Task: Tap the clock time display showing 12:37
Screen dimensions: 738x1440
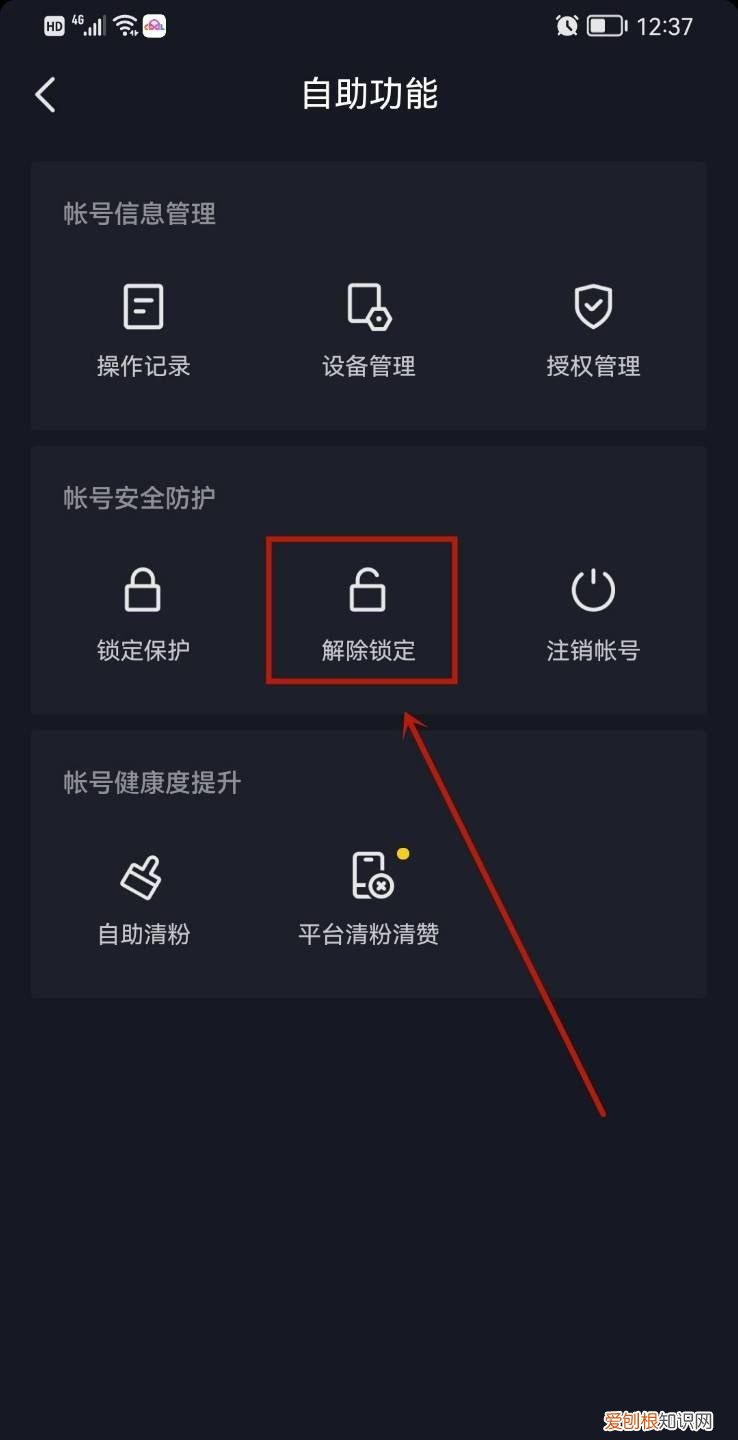Action: (x=665, y=26)
